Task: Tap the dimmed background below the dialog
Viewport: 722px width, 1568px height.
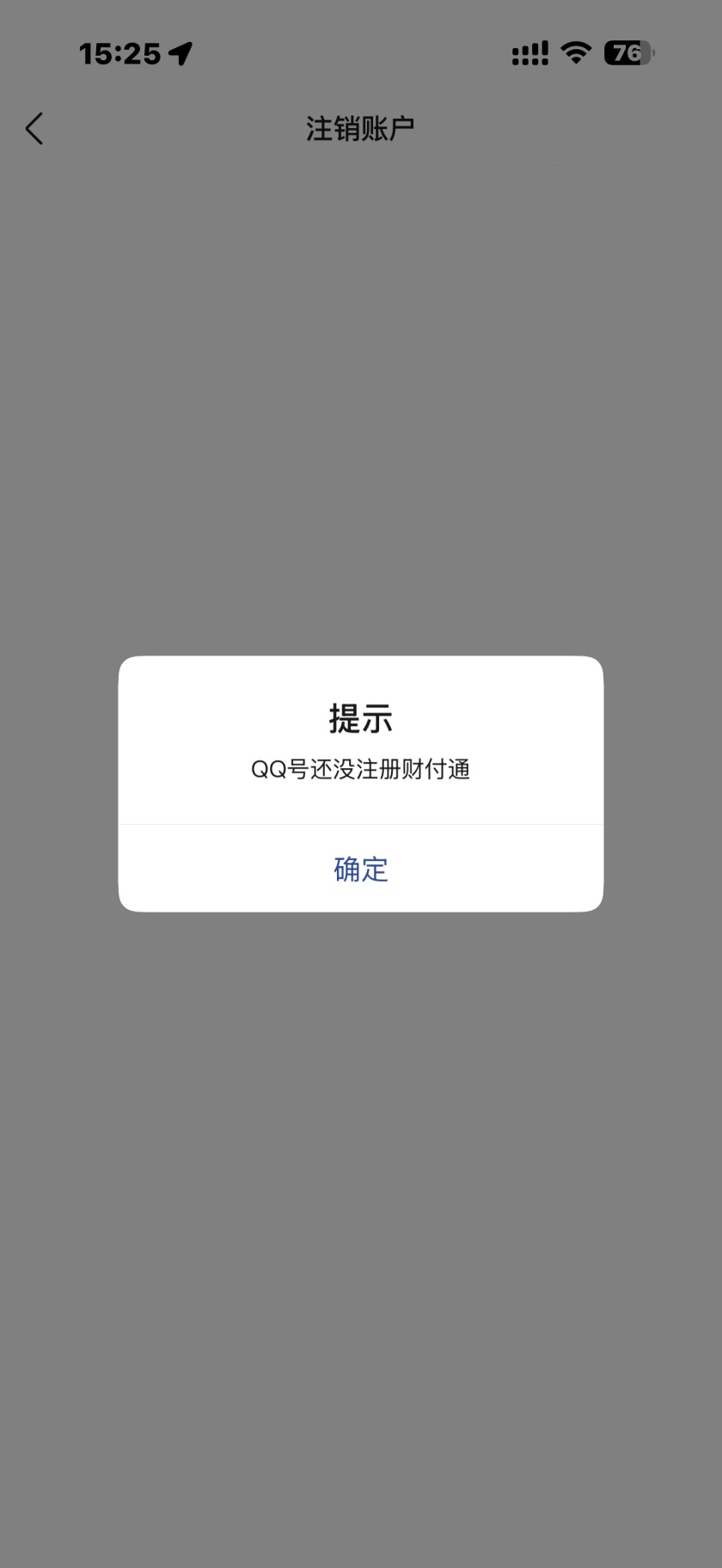Action: pos(361,1203)
